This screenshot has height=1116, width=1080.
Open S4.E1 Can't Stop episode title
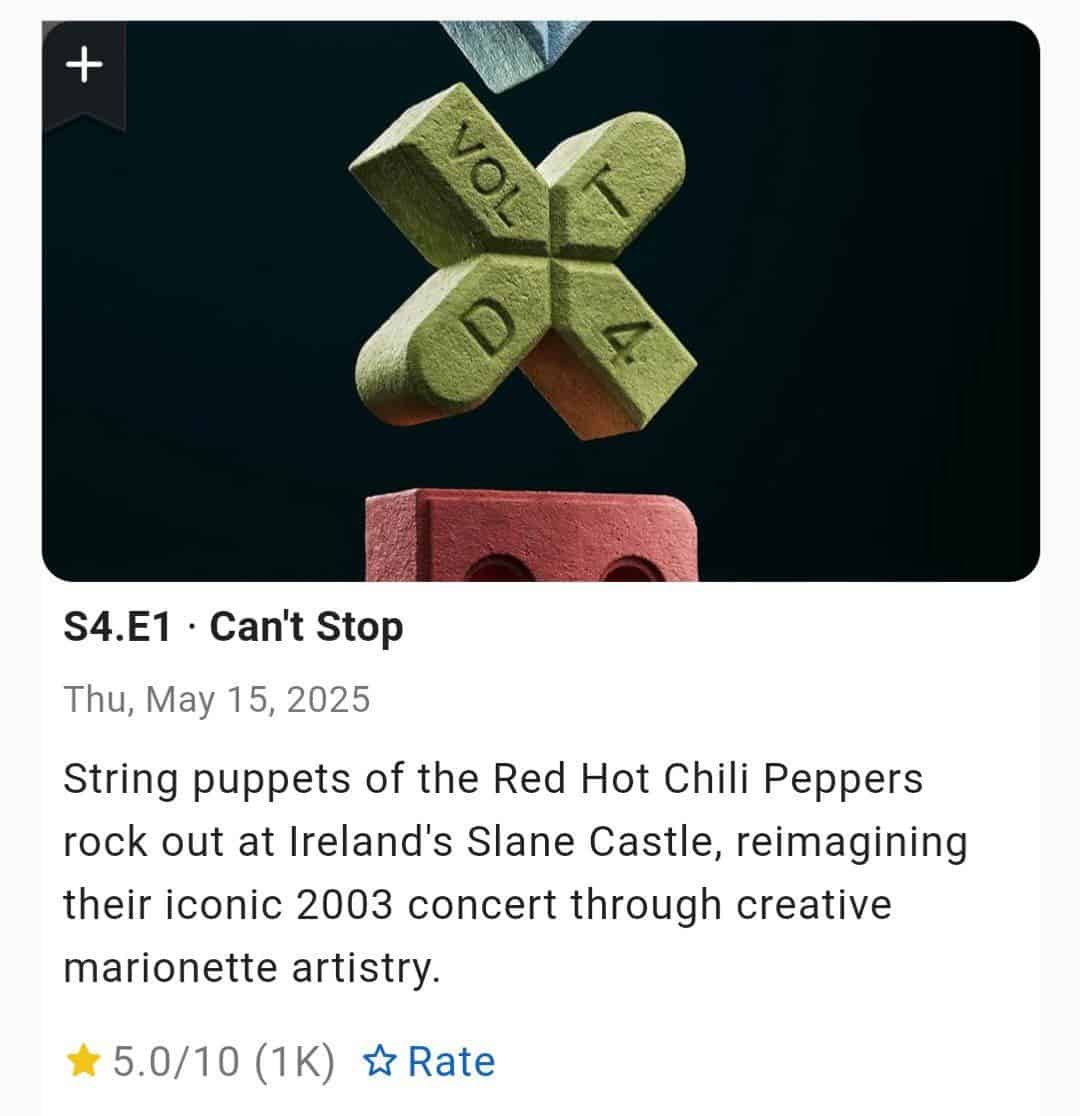point(233,628)
